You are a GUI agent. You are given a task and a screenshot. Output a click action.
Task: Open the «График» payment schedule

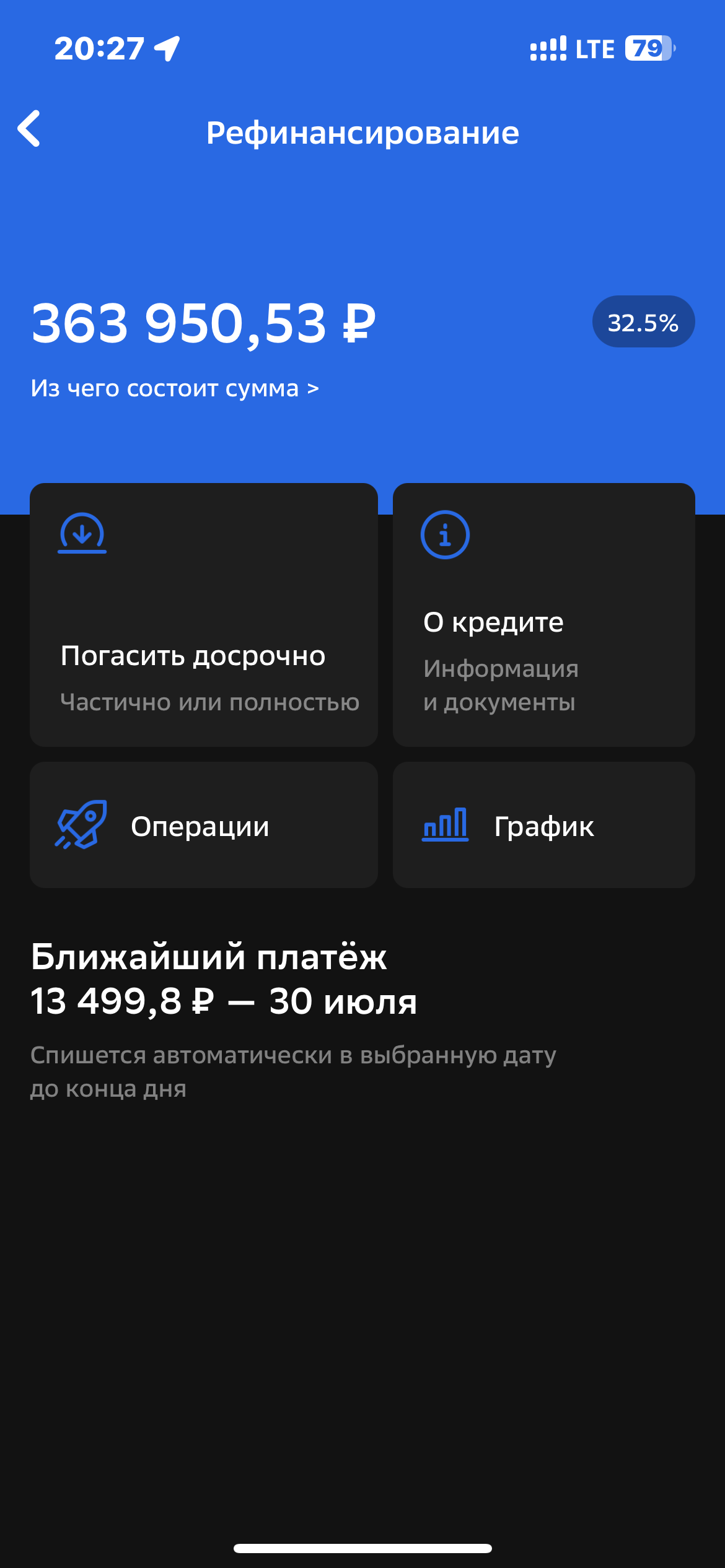coord(543,827)
